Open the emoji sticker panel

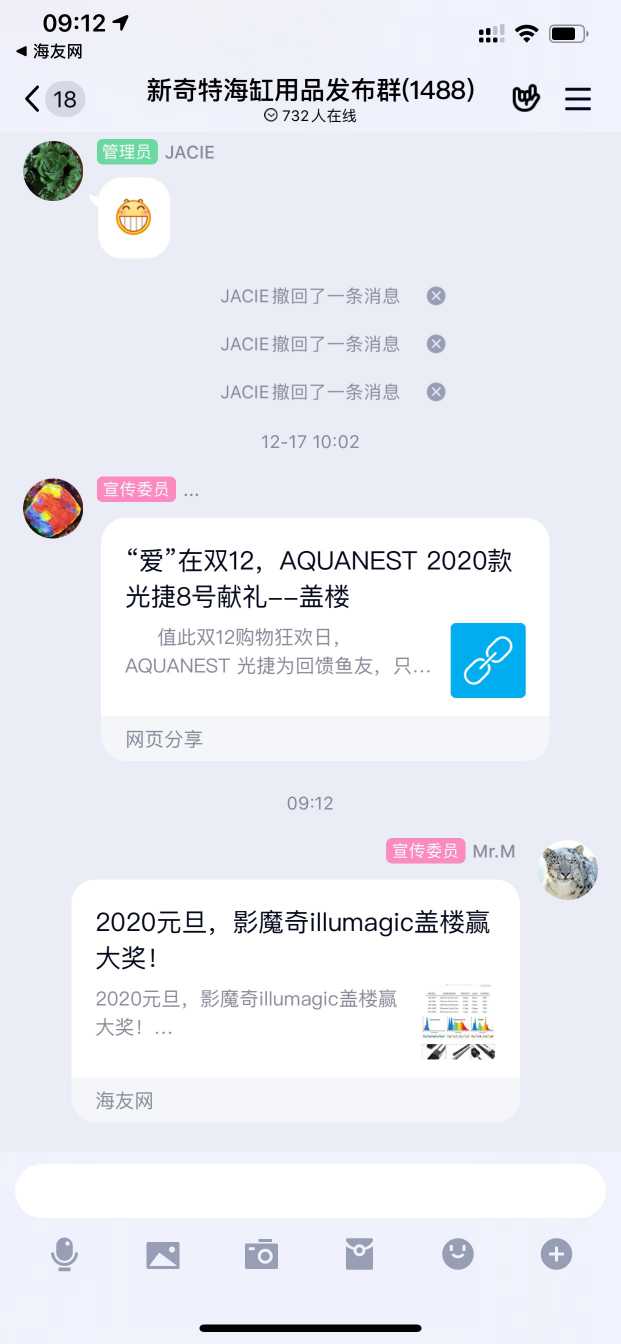(x=458, y=1254)
